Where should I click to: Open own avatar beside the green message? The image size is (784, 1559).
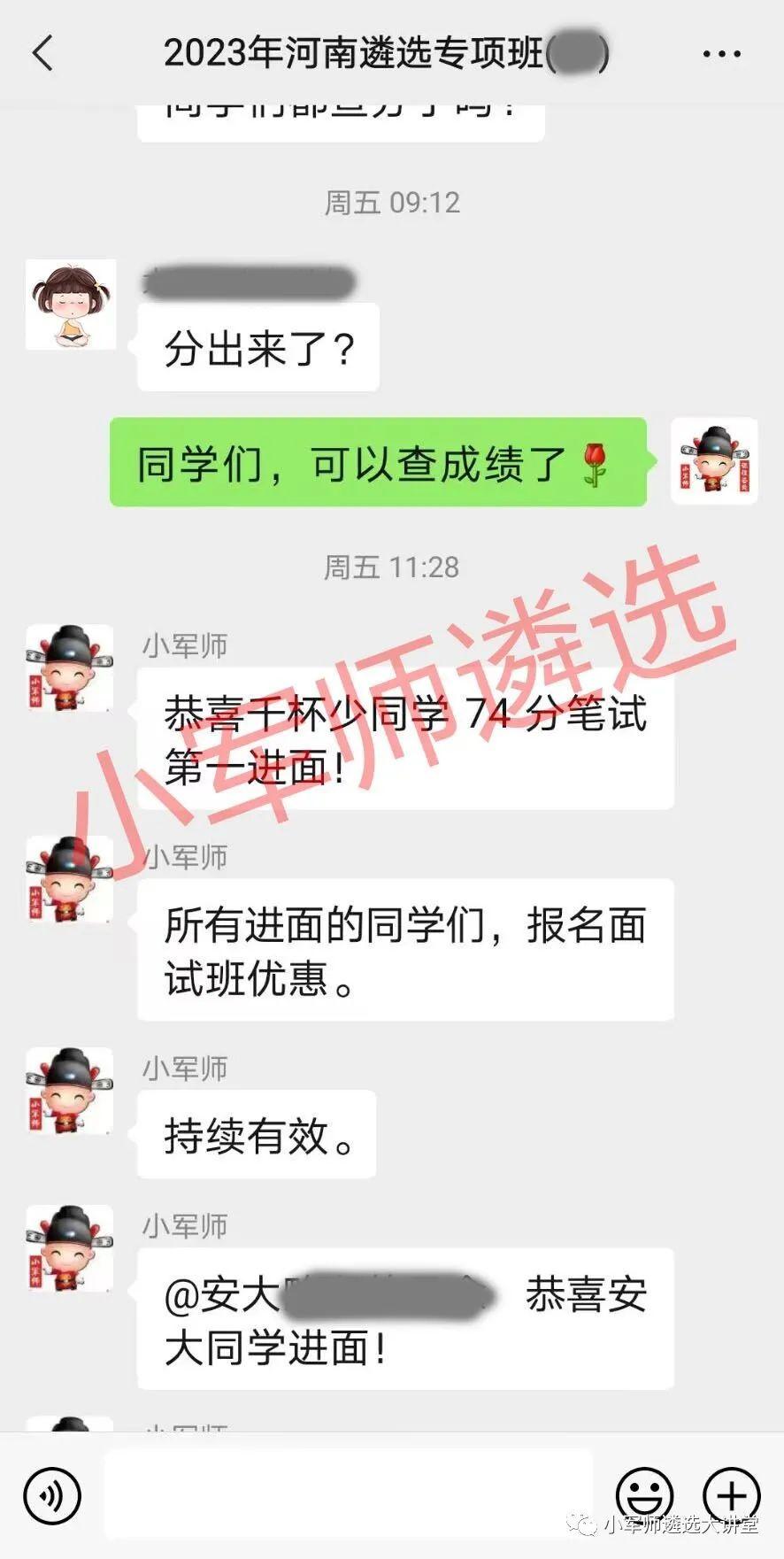click(x=714, y=461)
